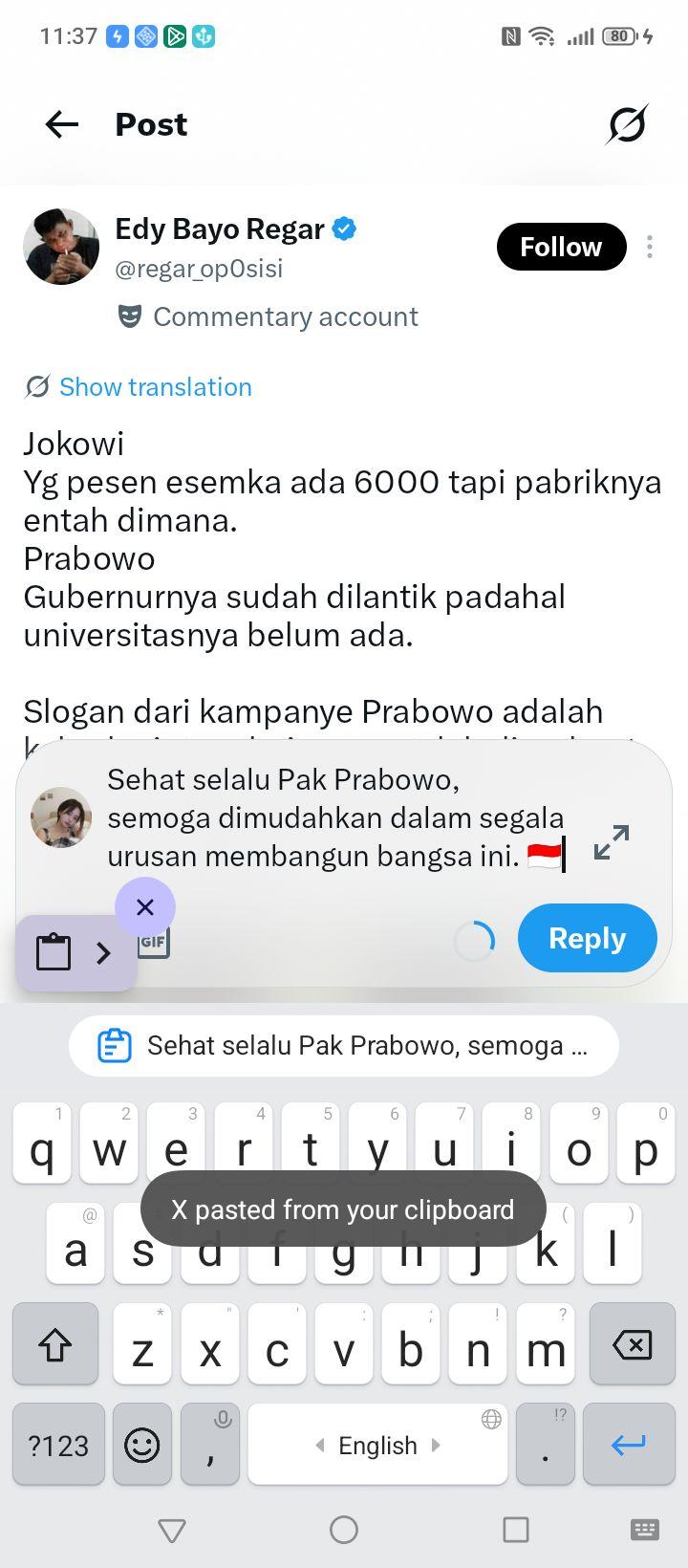Open the floating clipboard panel

[76, 953]
